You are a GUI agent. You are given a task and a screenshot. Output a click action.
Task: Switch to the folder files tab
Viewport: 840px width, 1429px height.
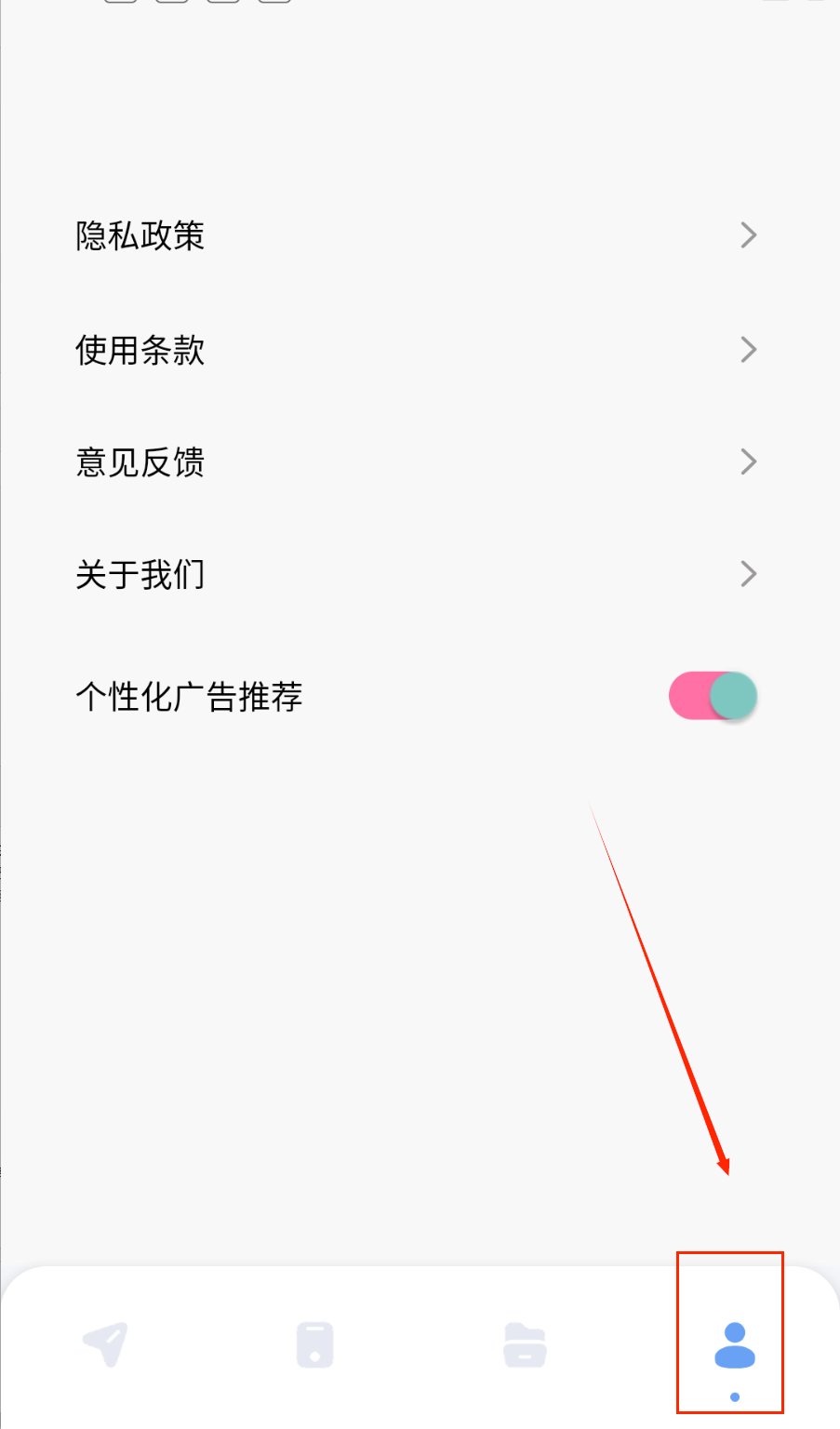[x=525, y=1345]
